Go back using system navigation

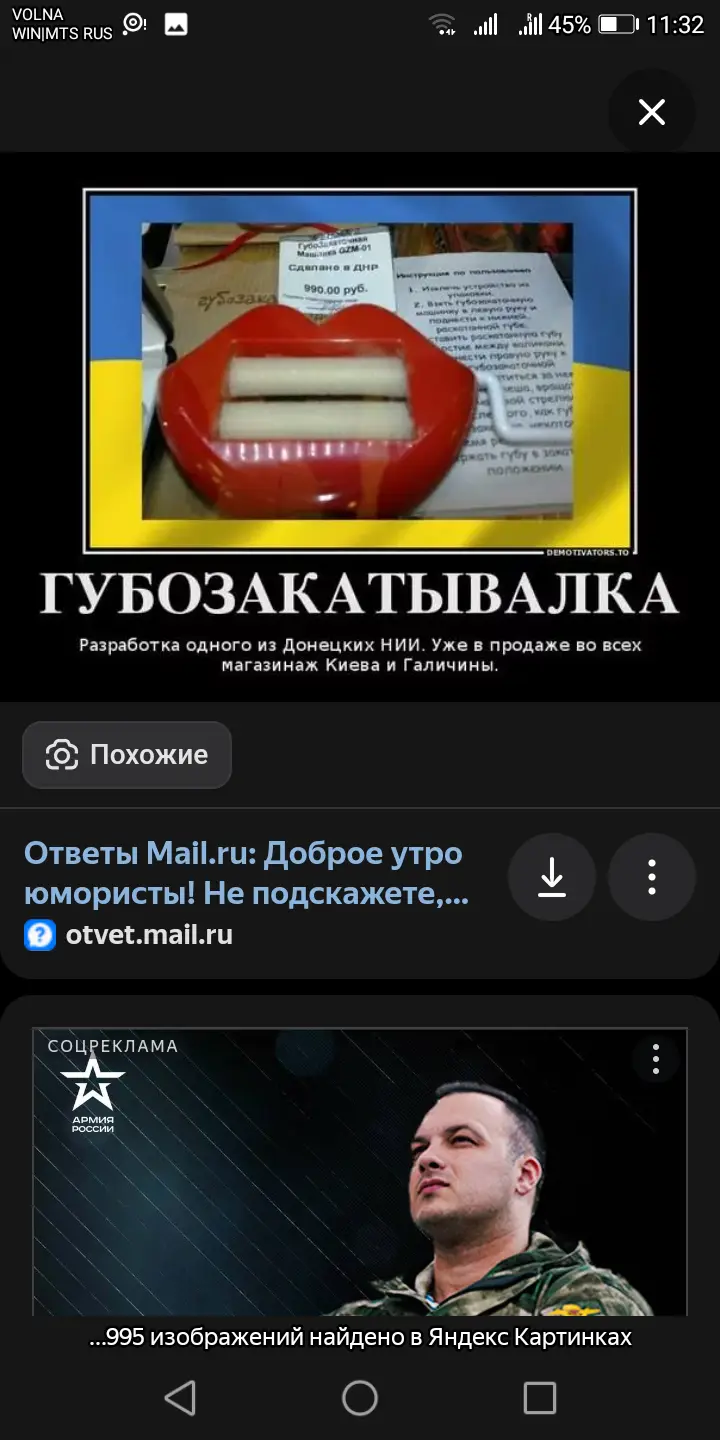pos(180,1398)
